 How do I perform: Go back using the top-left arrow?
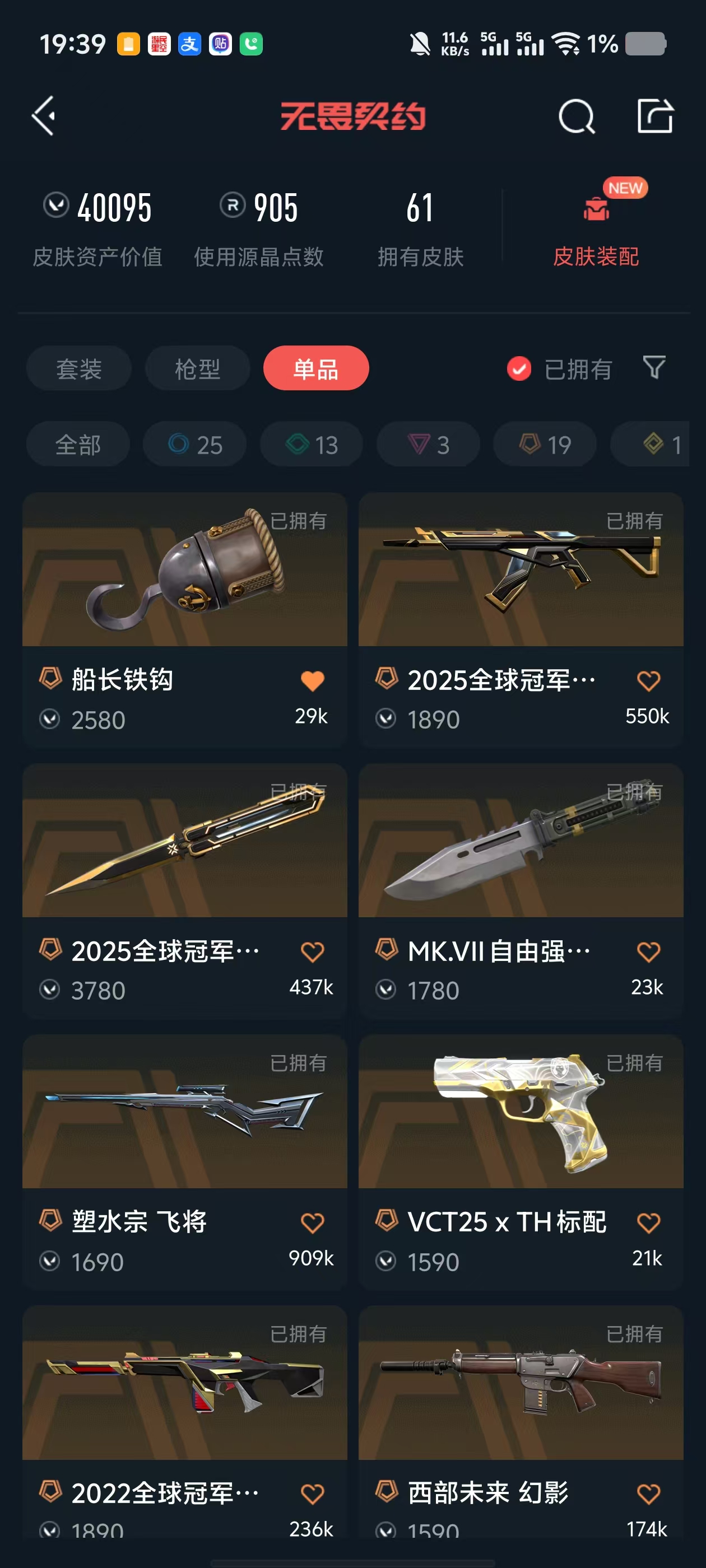(x=44, y=116)
